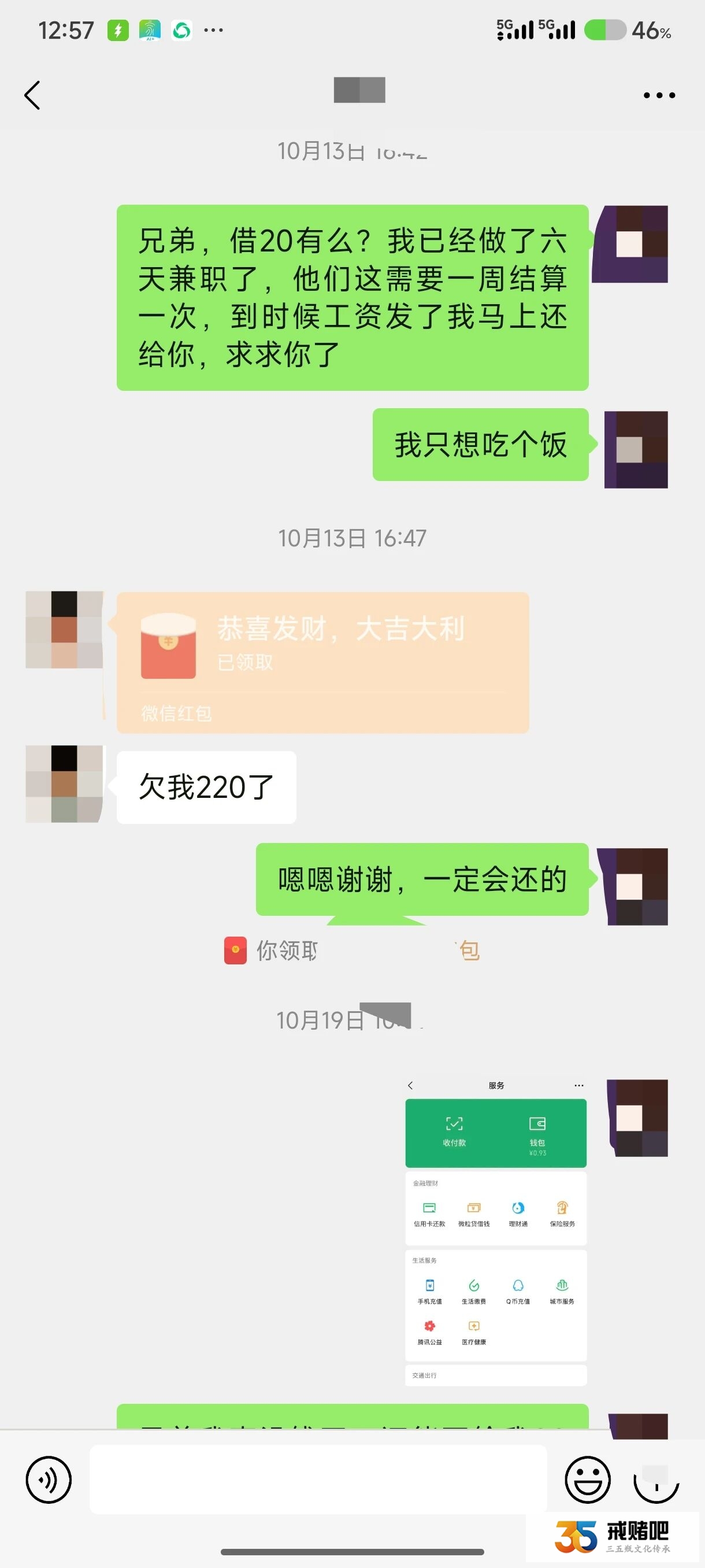
Task: Tap the message input field
Action: 317,1479
